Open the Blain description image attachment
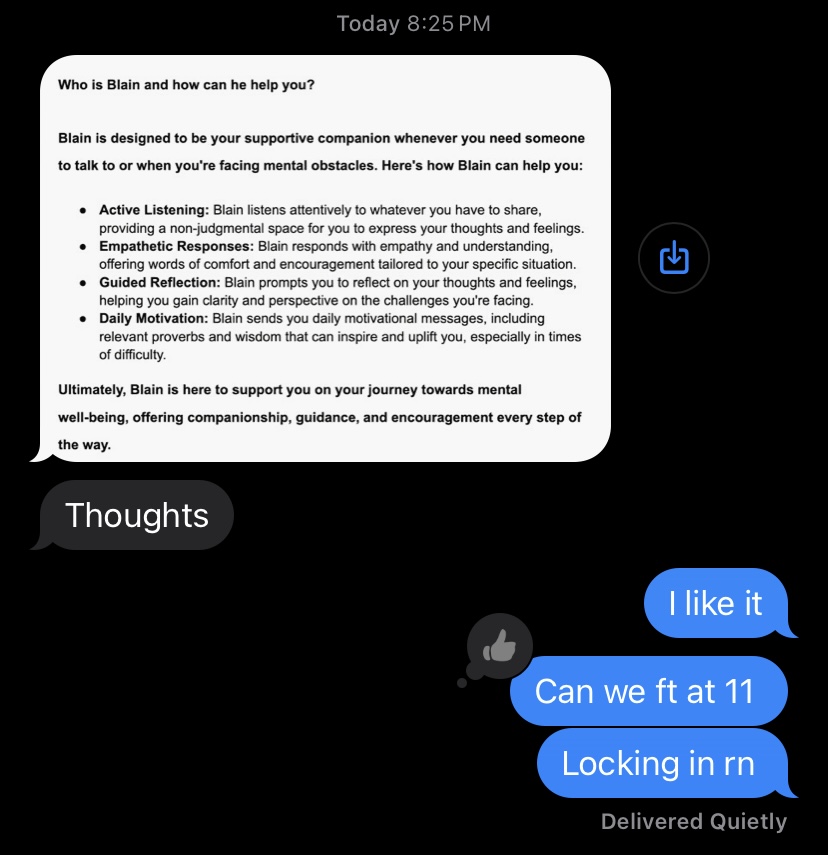This screenshot has height=855, width=828. point(324,258)
